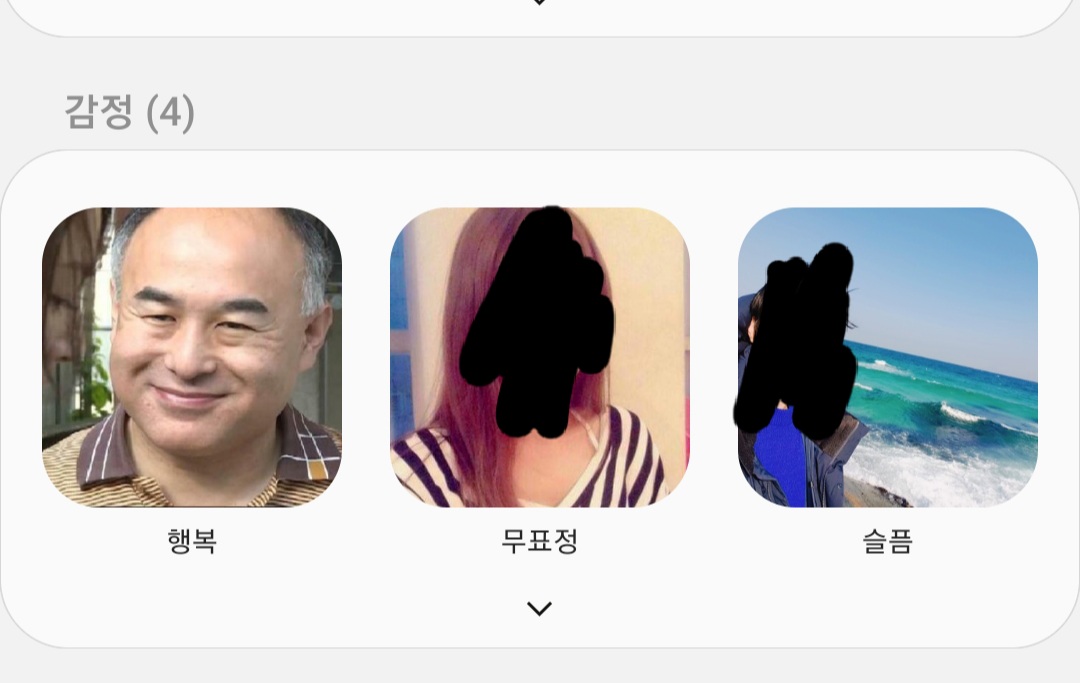Open the 슬픔 emotion album
Viewport: 1080px width, 683px height.
pos(887,357)
